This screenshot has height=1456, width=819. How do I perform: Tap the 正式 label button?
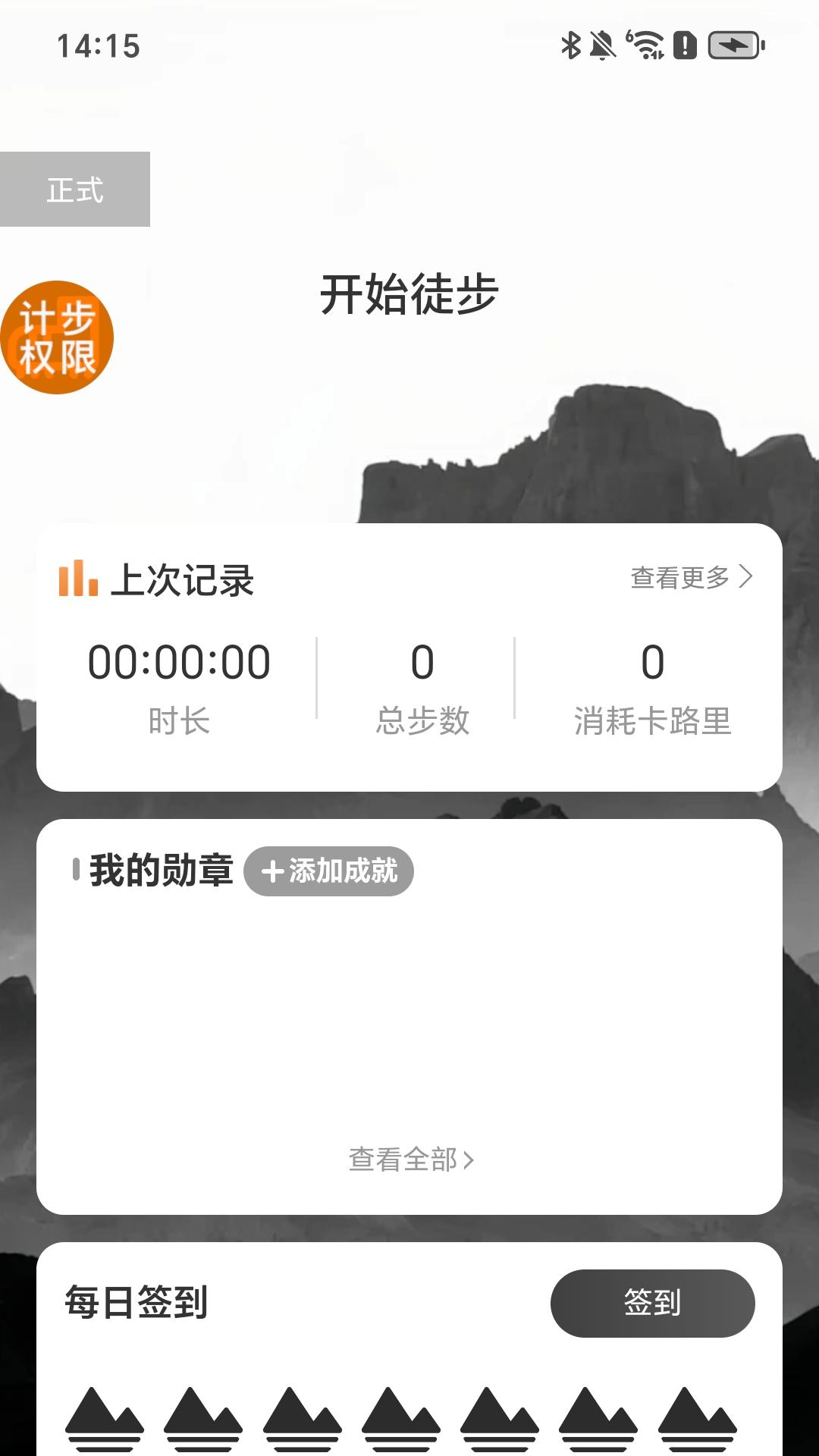coord(74,190)
